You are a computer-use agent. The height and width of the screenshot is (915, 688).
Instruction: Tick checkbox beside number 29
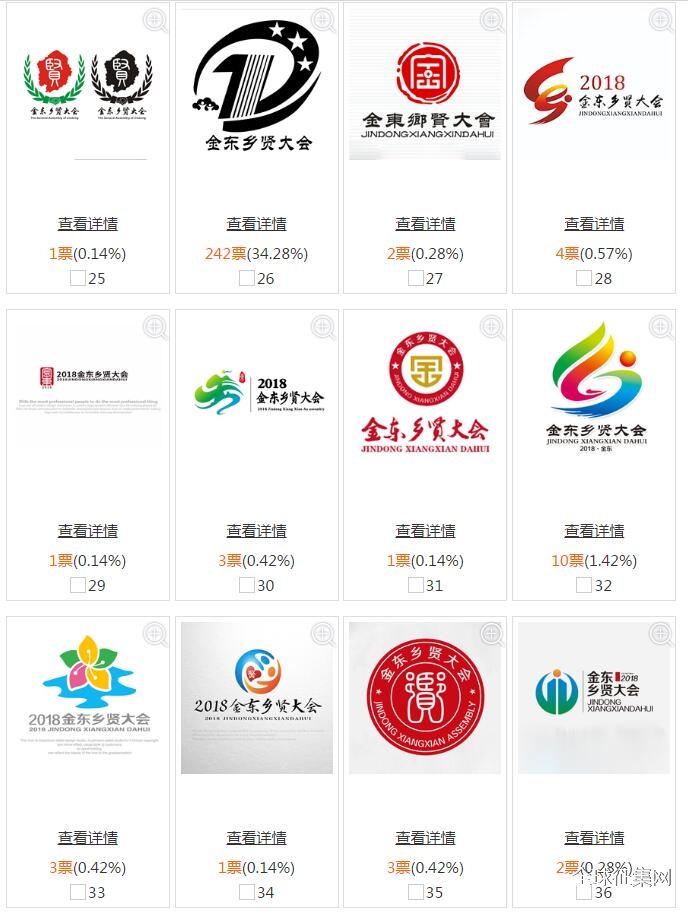[78, 585]
